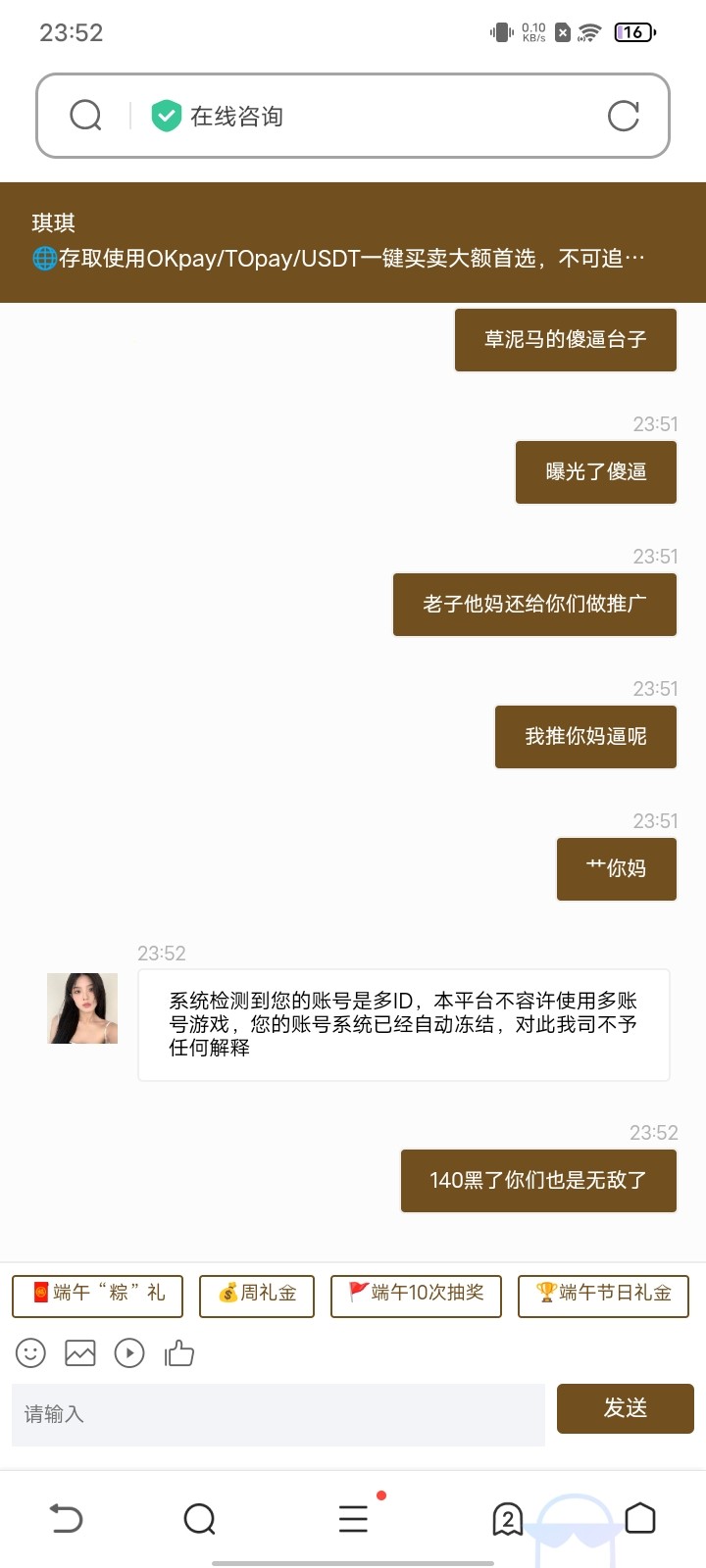Attach an image using the picture icon
This screenshot has height=1568, width=706.
coord(79,1352)
